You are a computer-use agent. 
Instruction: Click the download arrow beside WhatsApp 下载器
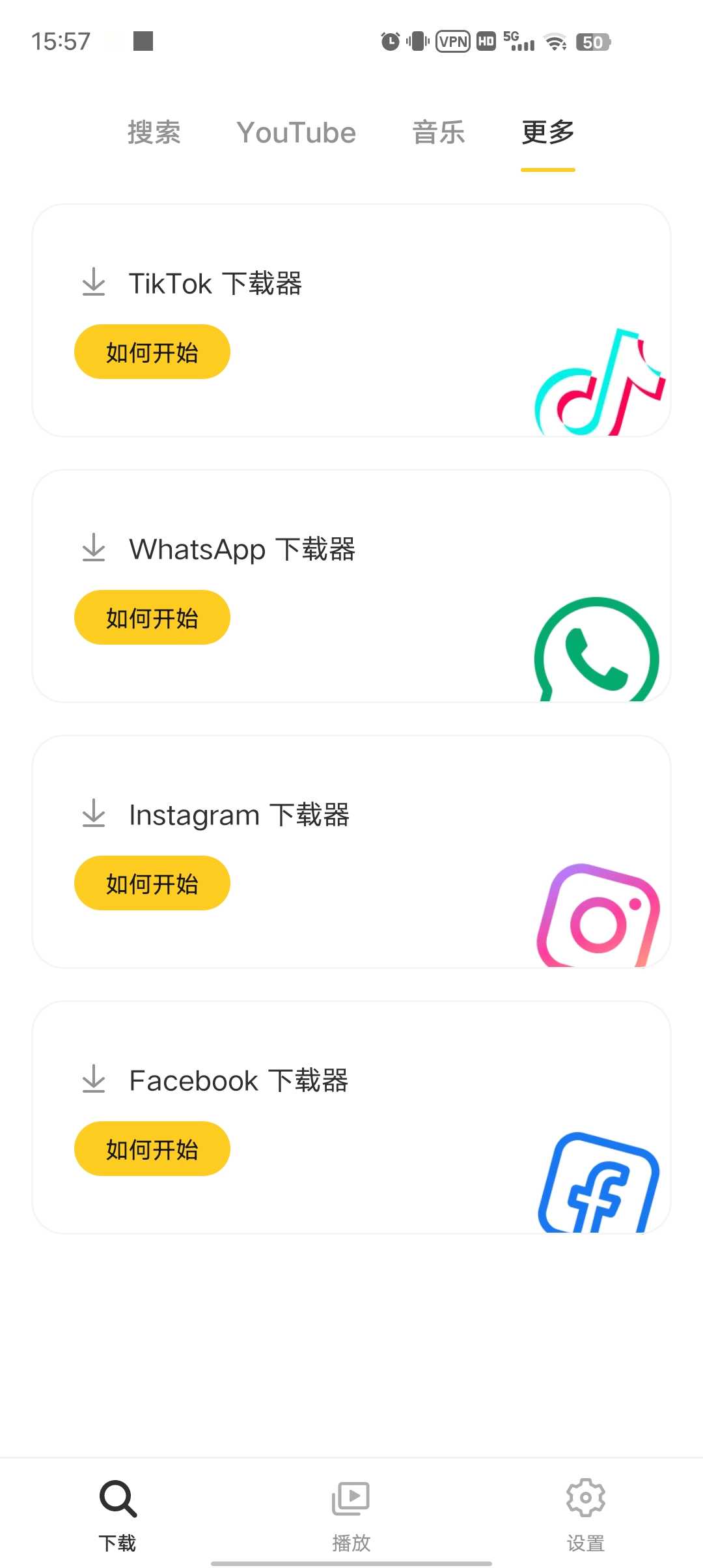pos(94,548)
